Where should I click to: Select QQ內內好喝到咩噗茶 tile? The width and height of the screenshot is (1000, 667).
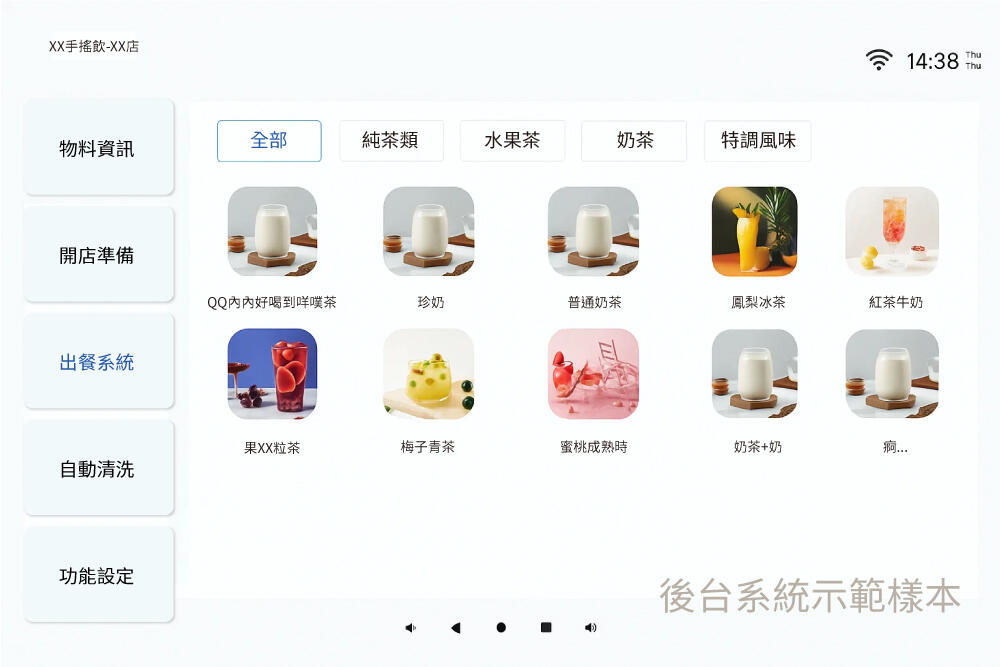pyautogui.click(x=272, y=232)
